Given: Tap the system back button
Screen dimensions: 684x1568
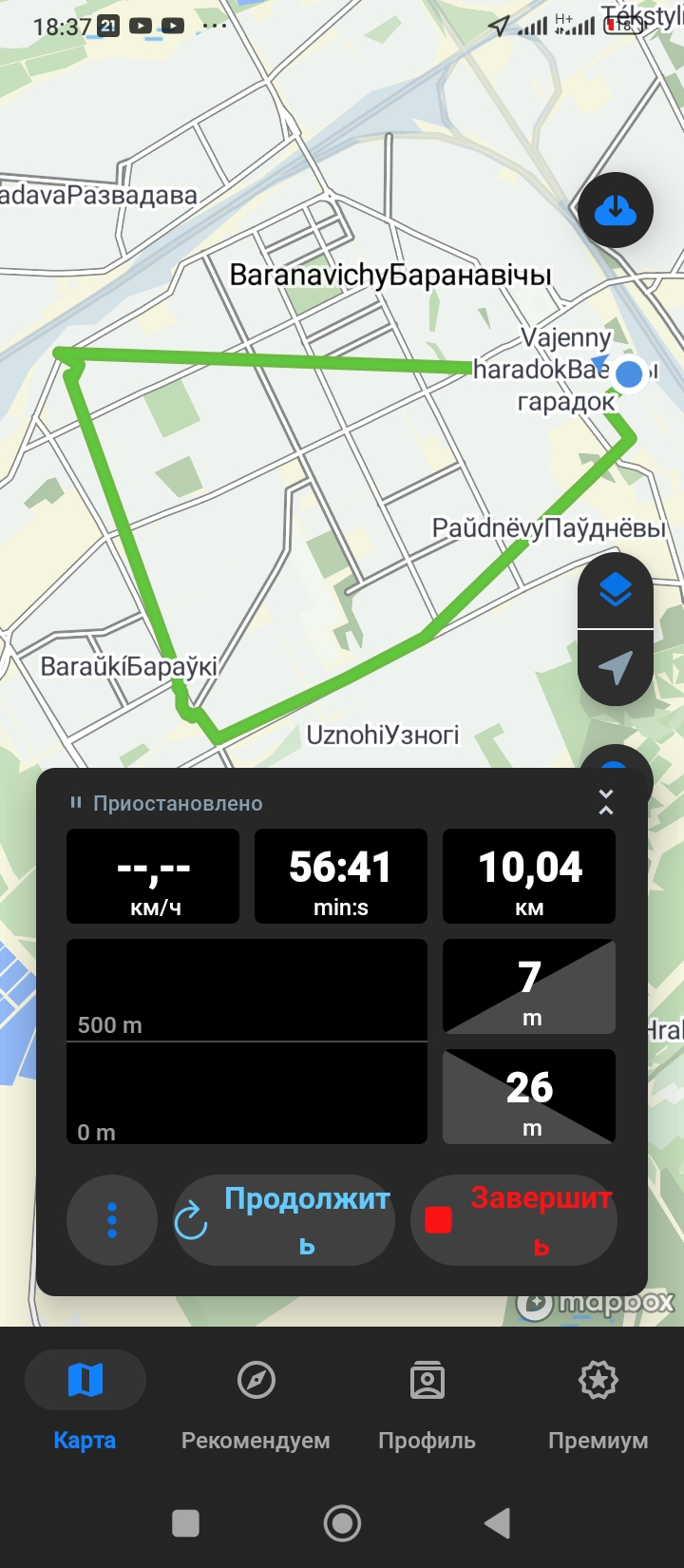Looking at the screenshot, I should pyautogui.click(x=497, y=1523).
